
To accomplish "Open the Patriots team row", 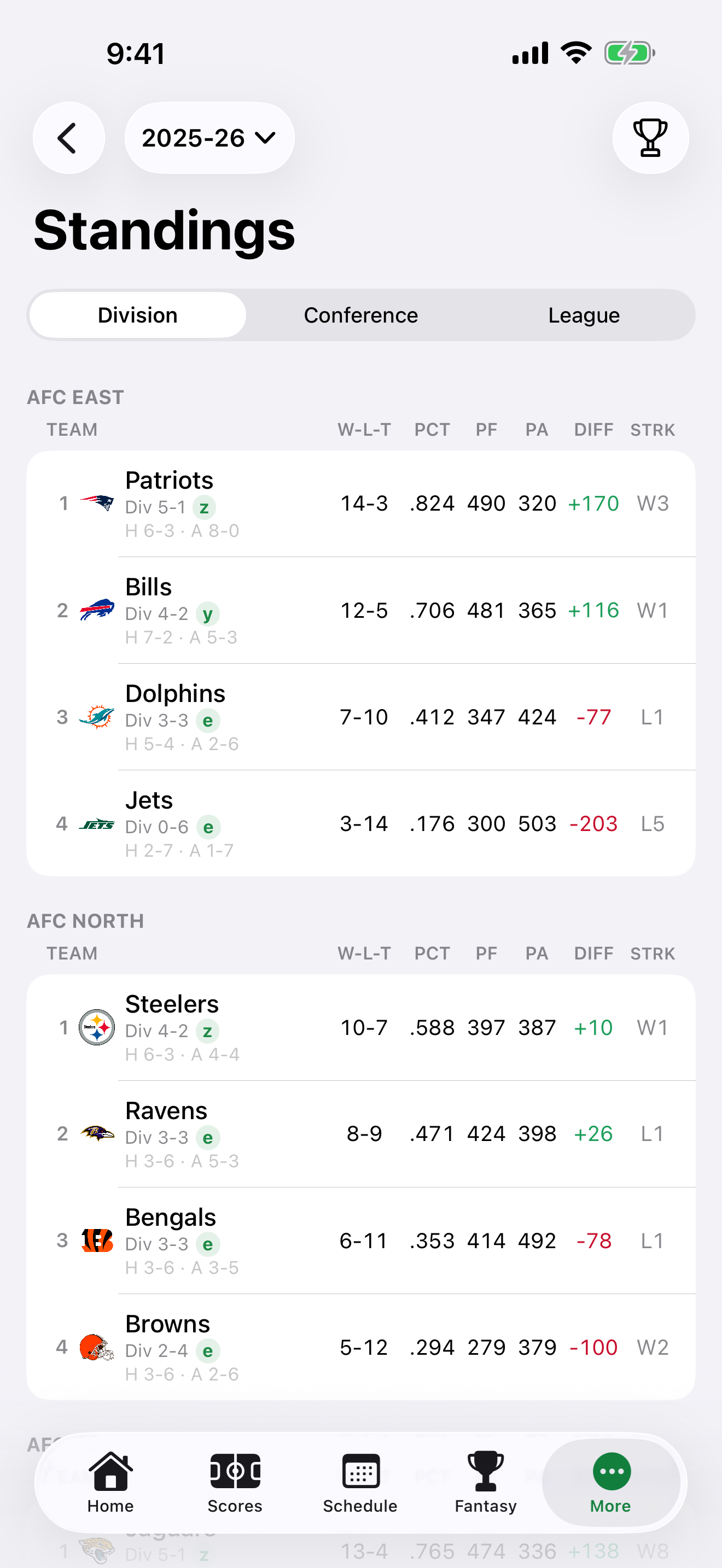I will (x=361, y=504).
